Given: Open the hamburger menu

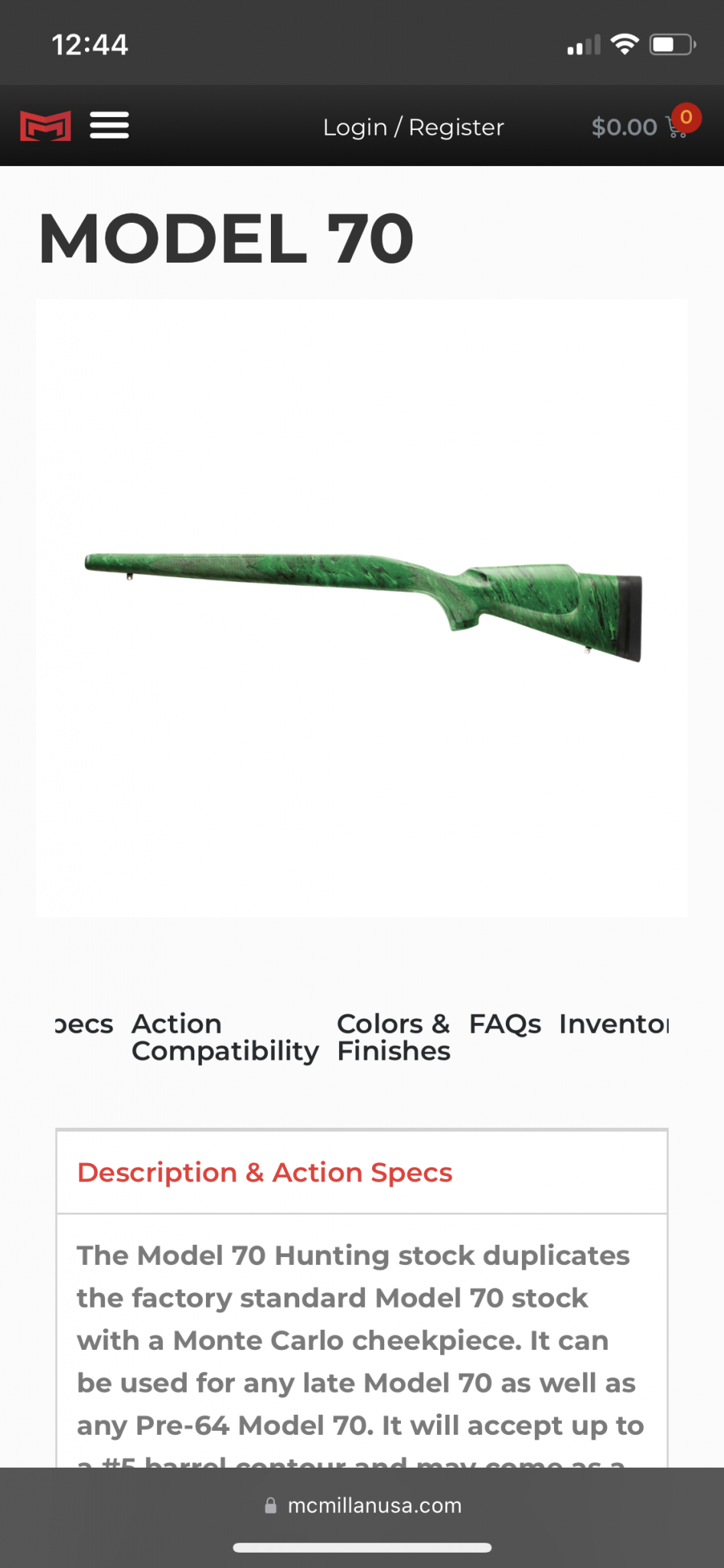Looking at the screenshot, I should click(109, 126).
